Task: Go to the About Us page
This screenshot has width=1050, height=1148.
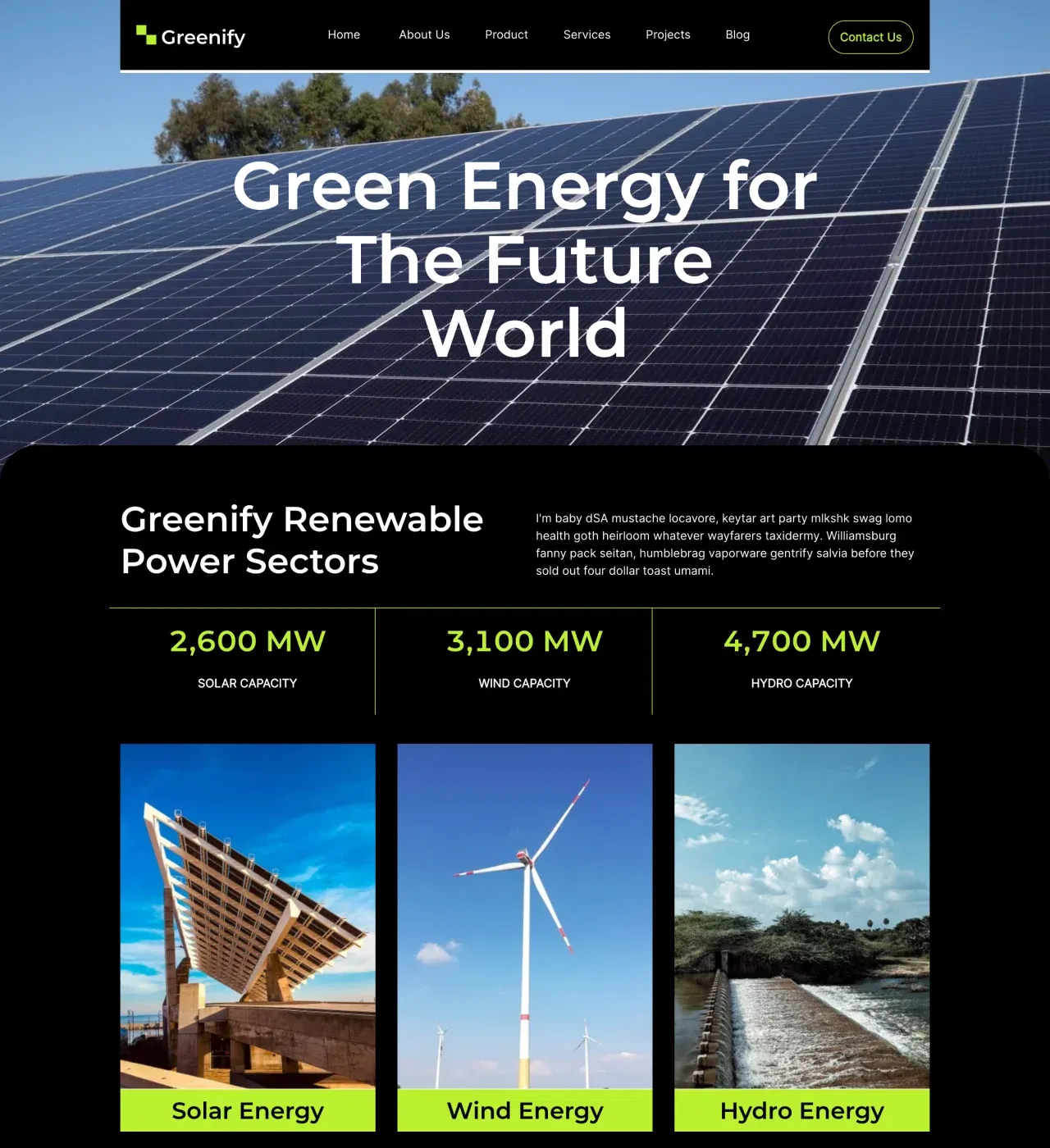Action: [x=424, y=34]
